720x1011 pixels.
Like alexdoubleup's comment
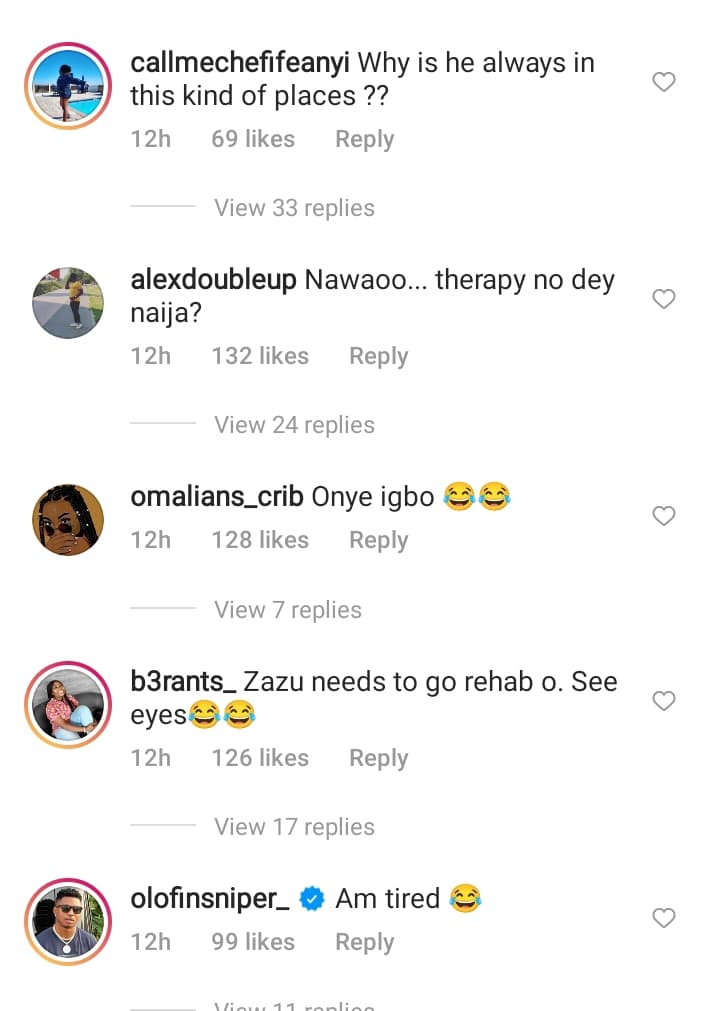coord(664,299)
